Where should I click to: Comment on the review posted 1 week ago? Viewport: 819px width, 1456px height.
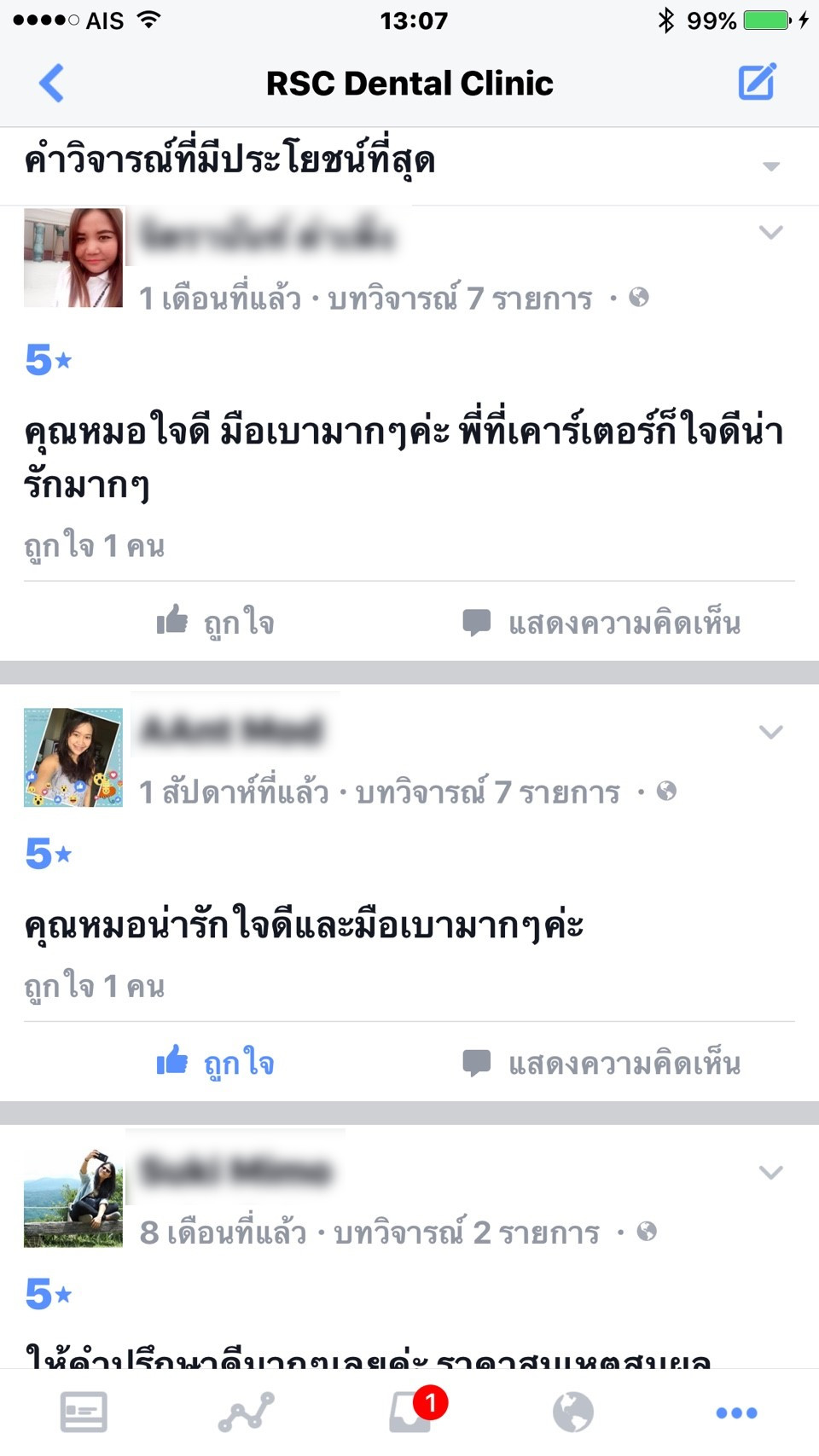point(601,1063)
